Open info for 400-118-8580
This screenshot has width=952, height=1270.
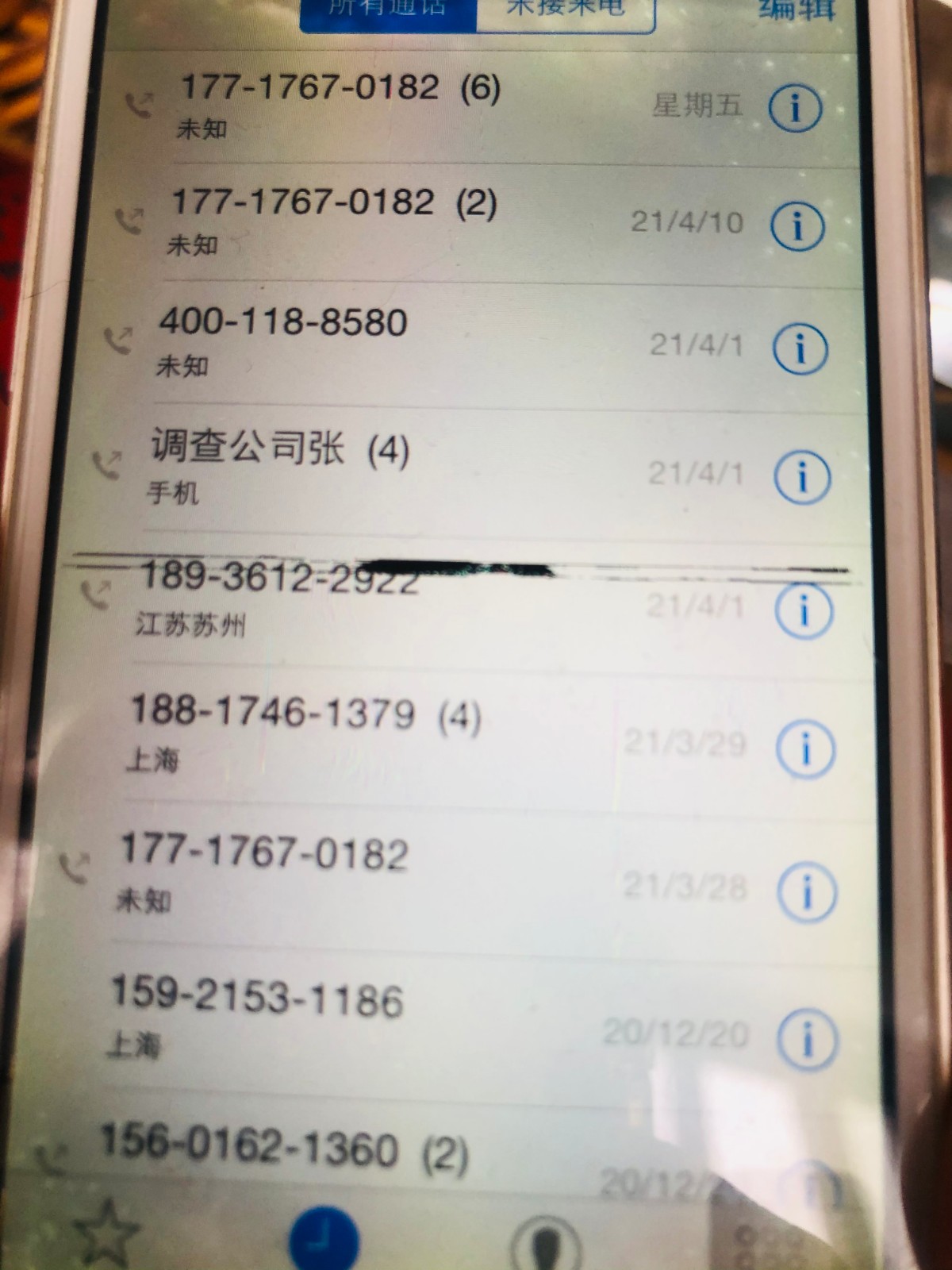(800, 349)
